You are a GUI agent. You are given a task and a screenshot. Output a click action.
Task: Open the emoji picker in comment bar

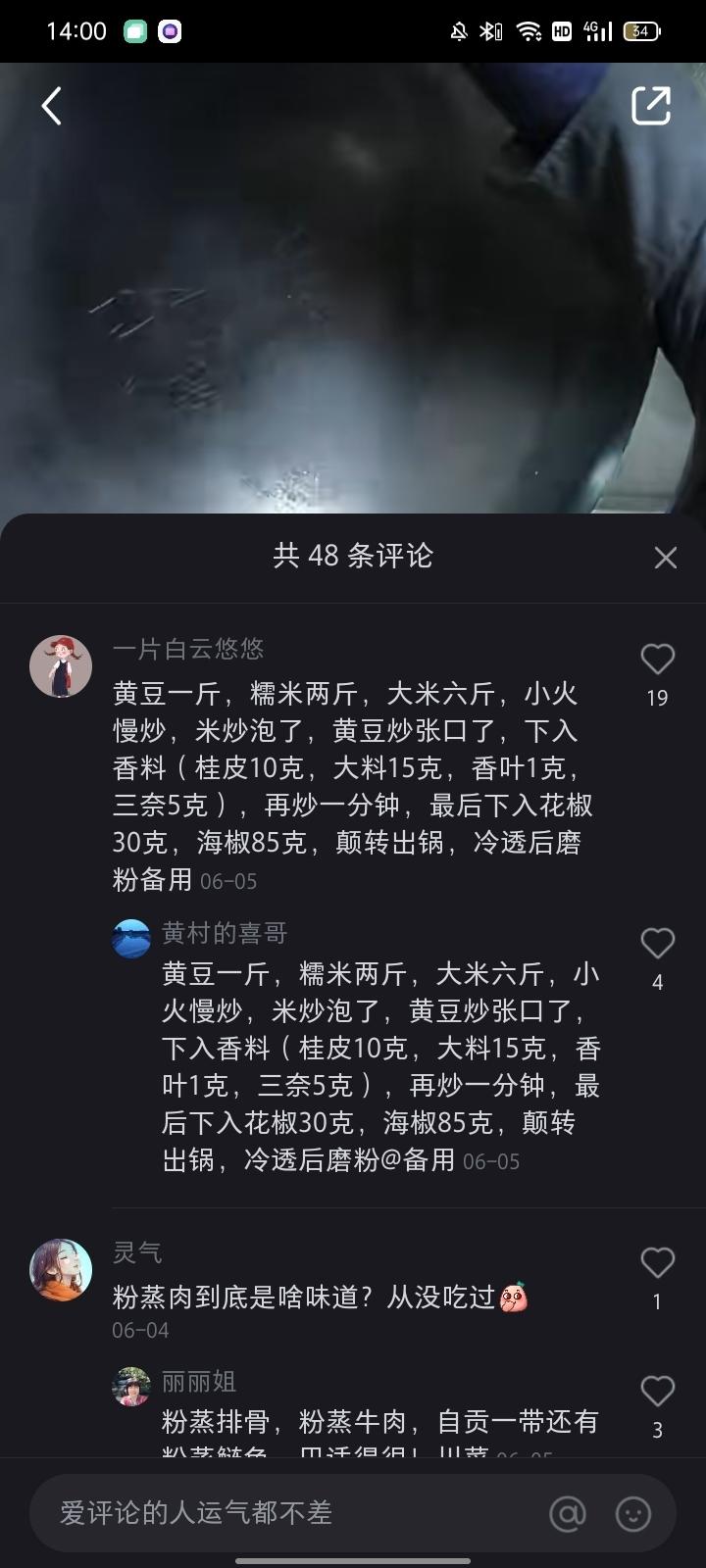(x=633, y=1513)
